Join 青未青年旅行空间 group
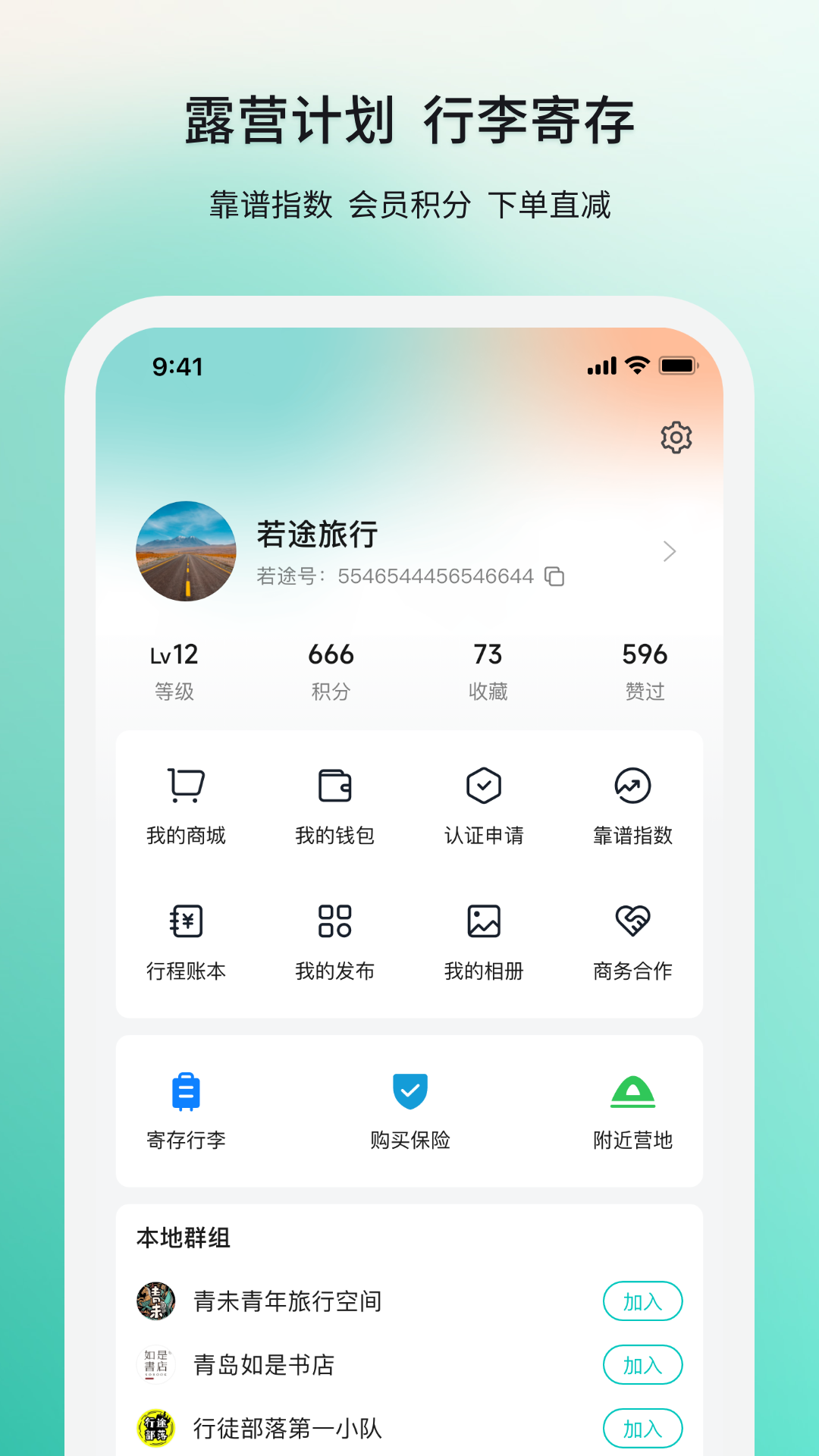Screen dimensions: 819x1456 point(642,1301)
